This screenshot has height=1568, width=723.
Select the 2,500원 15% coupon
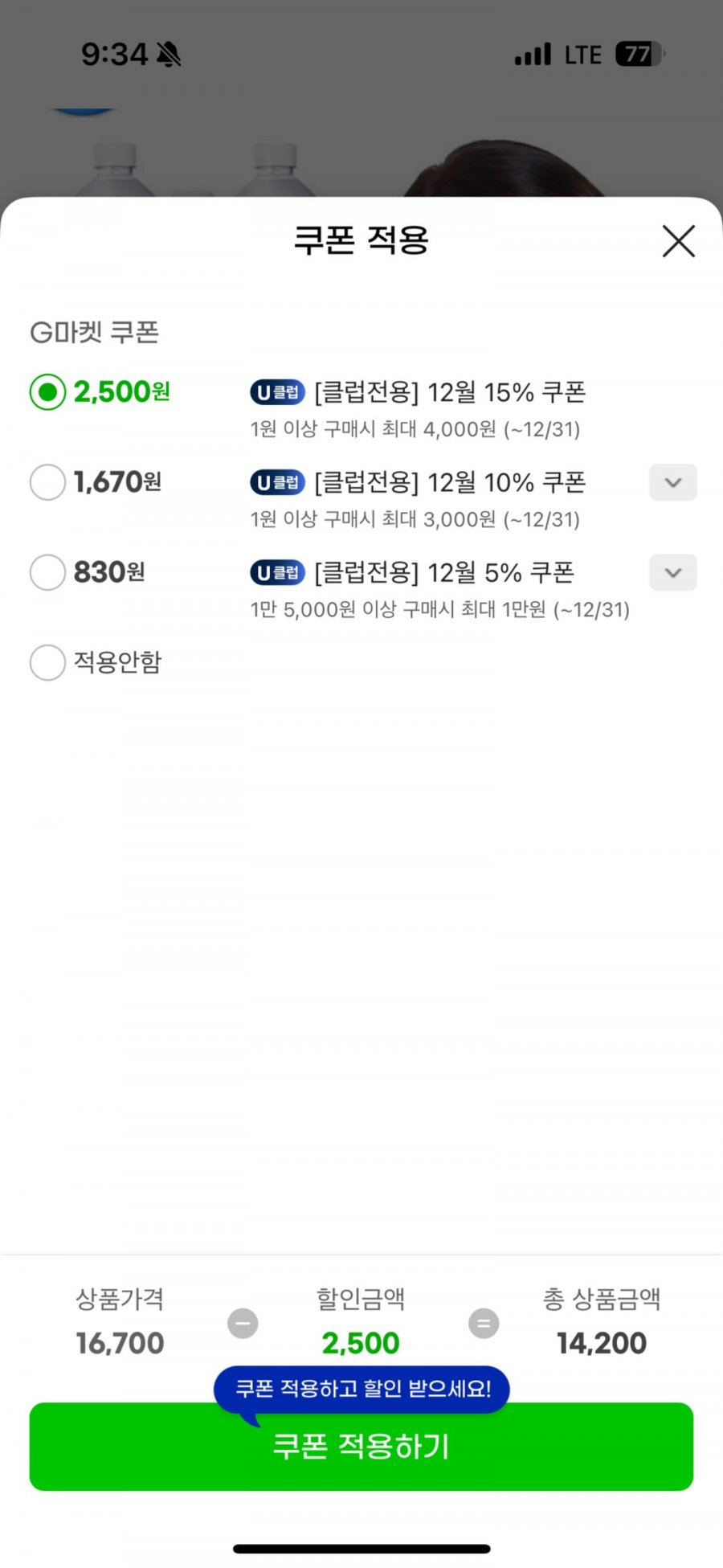point(47,392)
